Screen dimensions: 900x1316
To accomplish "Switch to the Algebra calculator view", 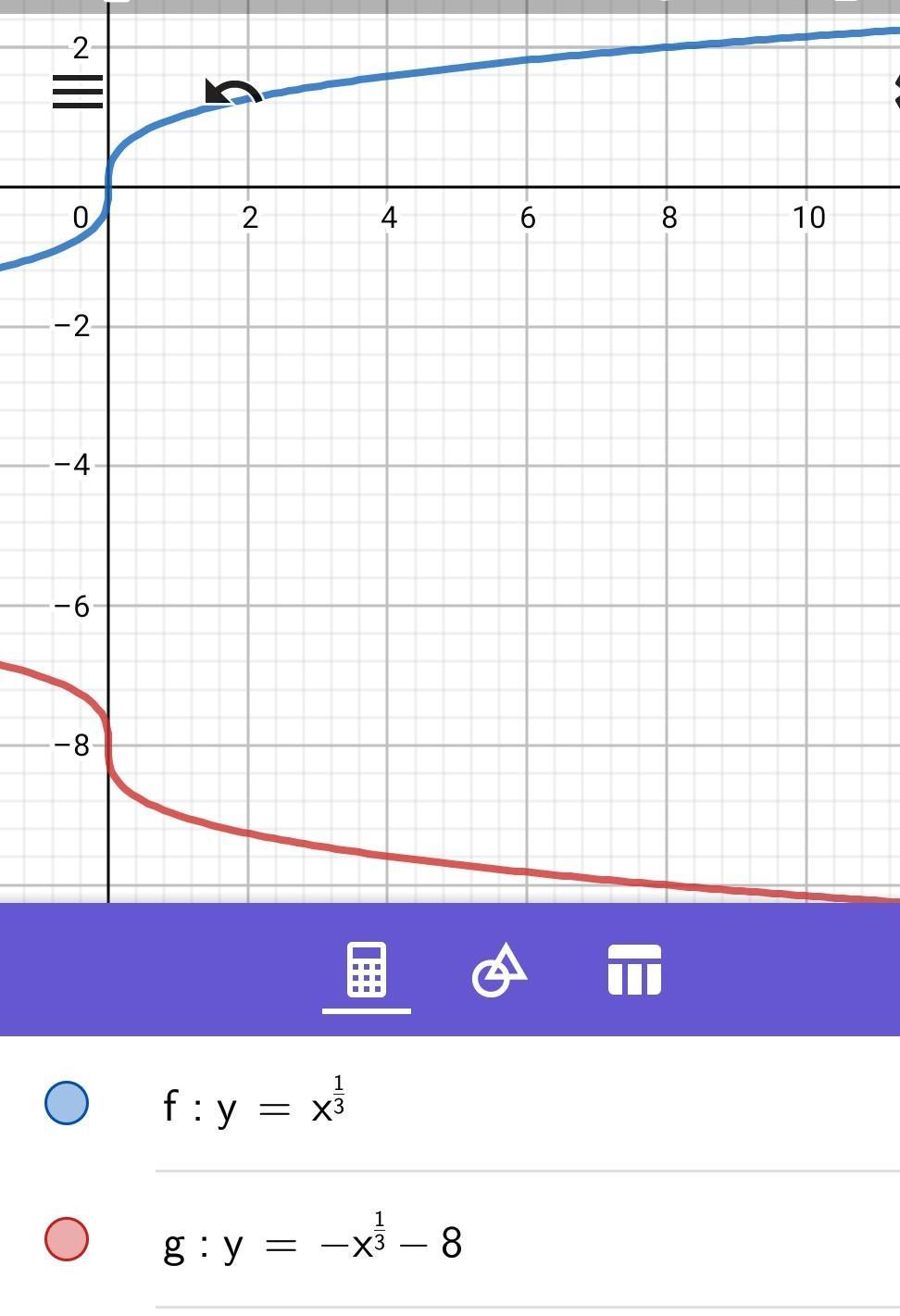I will [366, 970].
